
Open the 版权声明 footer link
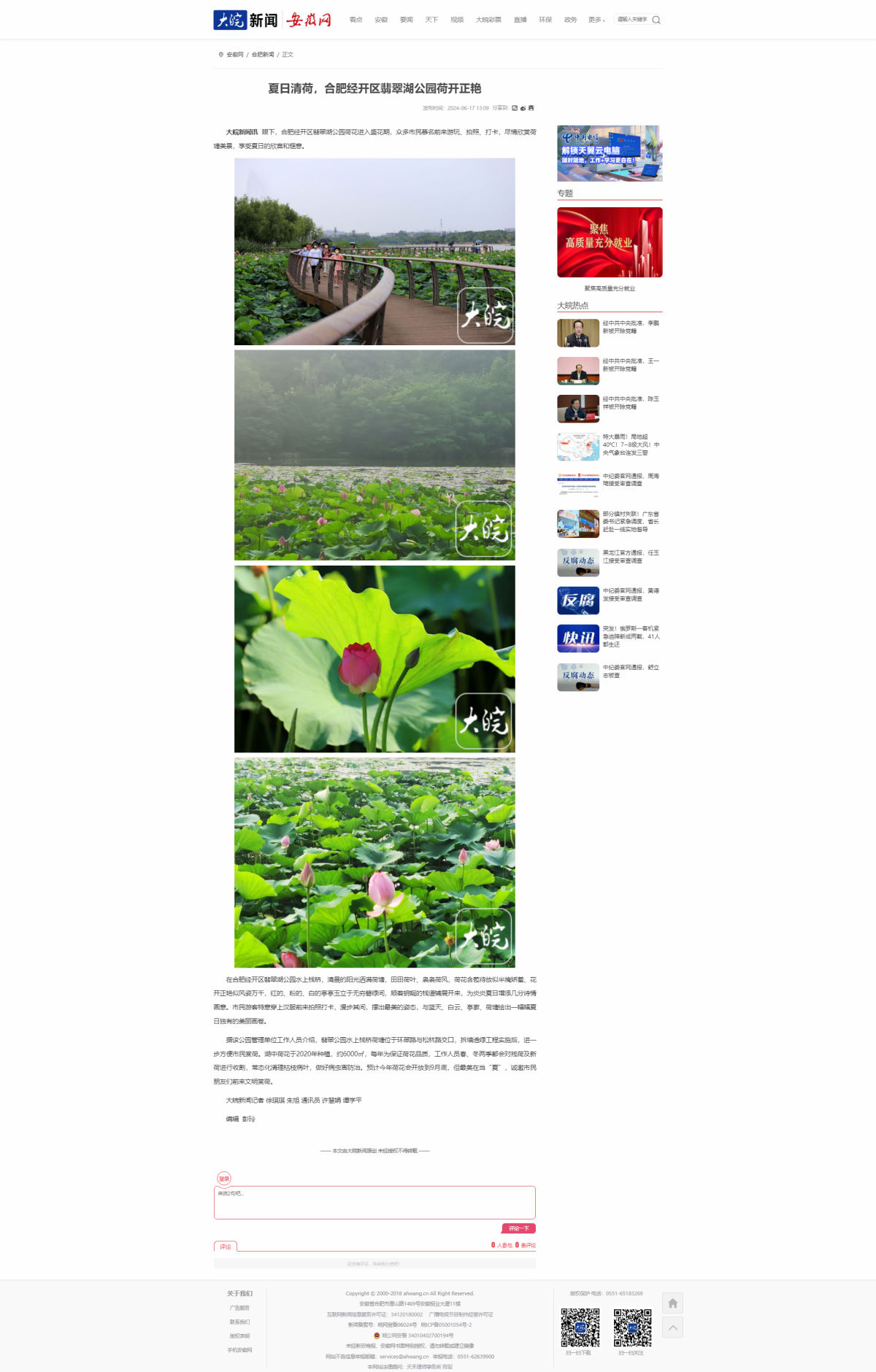(x=239, y=1336)
